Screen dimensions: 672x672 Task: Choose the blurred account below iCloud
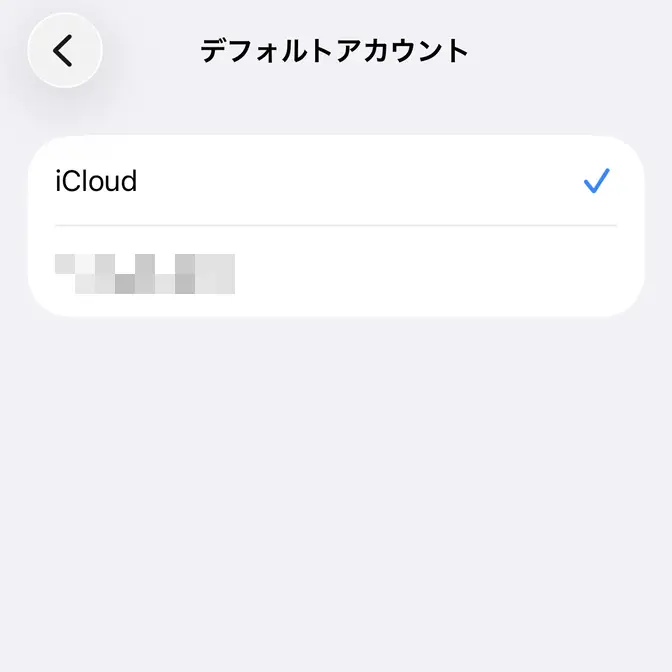coord(336,272)
